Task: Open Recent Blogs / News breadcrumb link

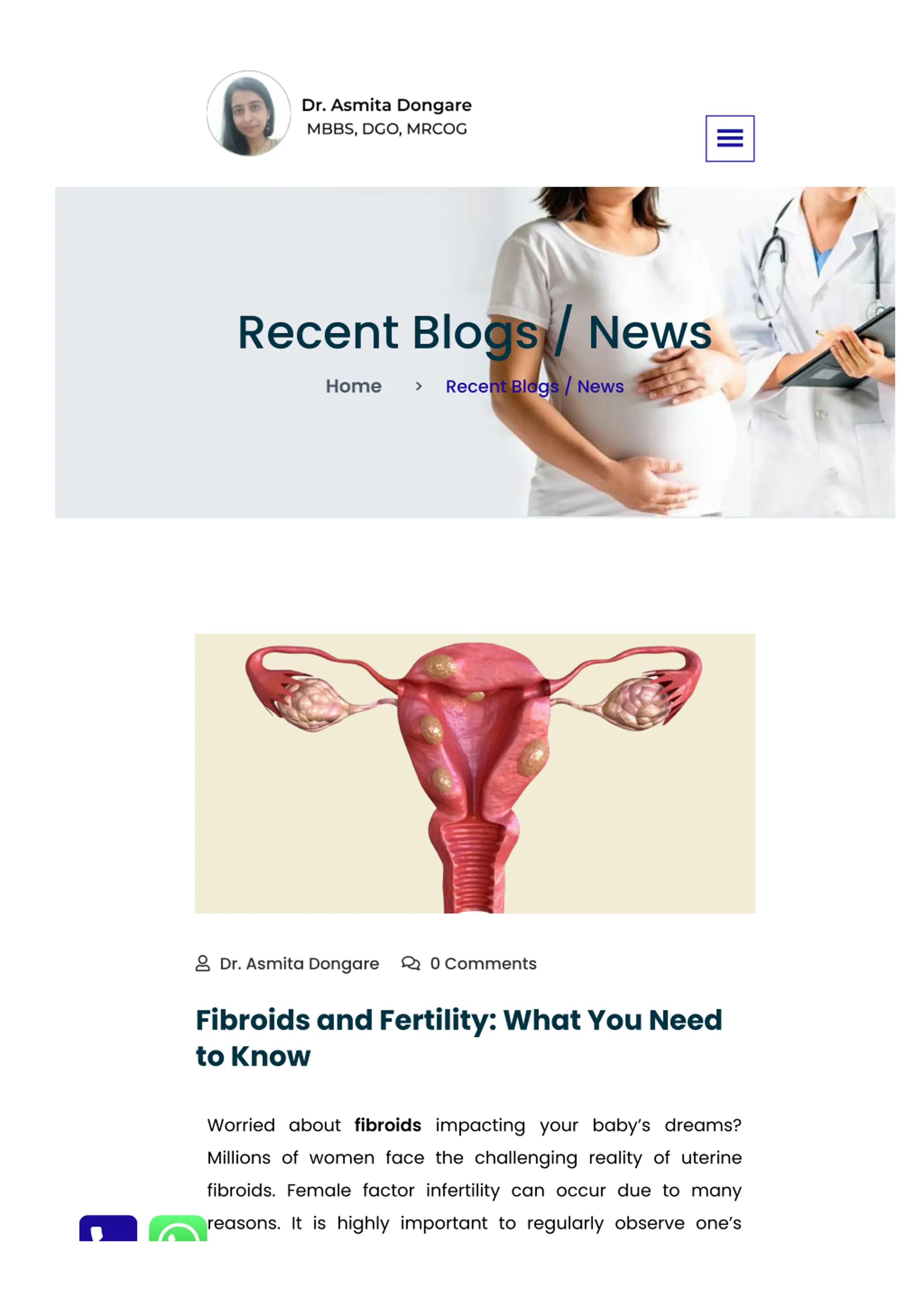Action: tap(534, 386)
